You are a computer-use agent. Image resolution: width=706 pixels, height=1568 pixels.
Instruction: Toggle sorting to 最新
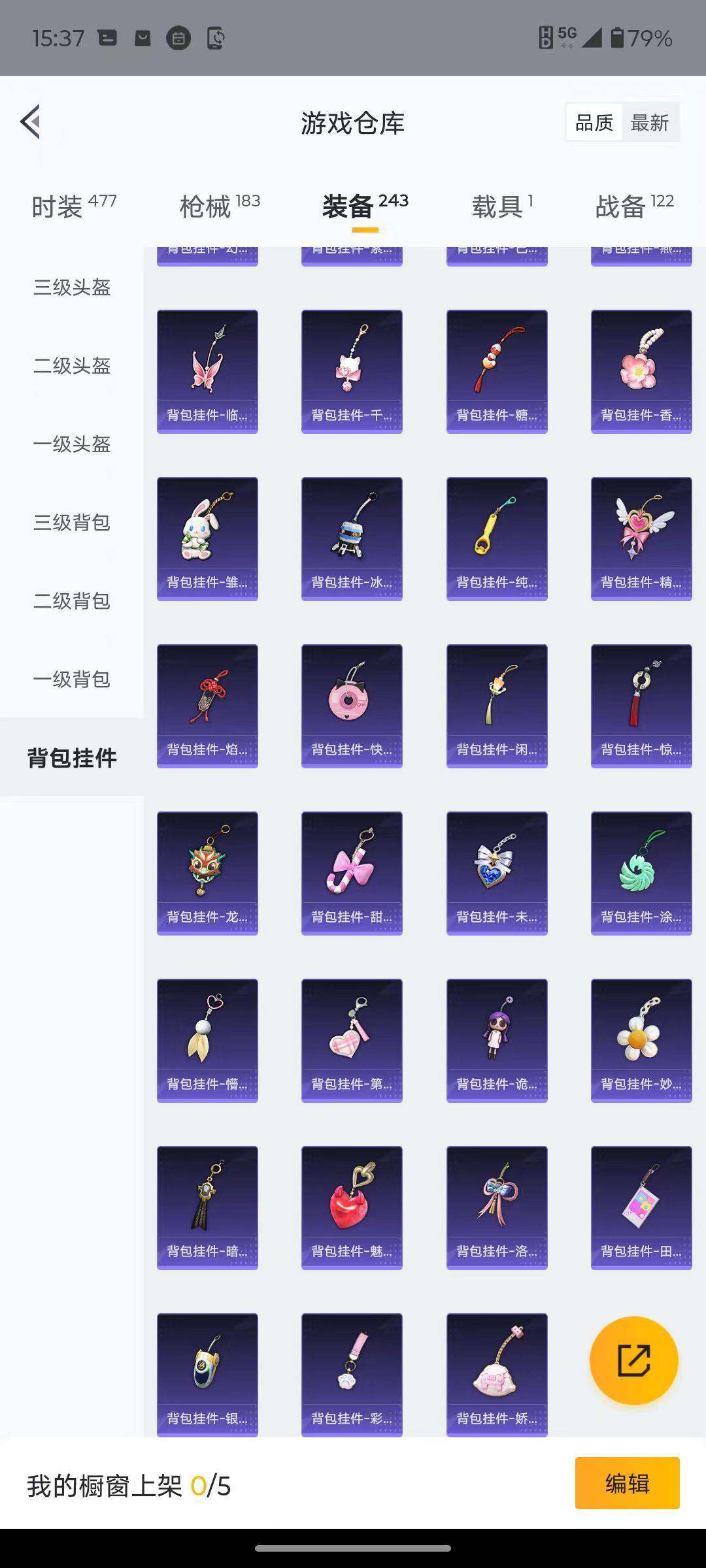(651, 122)
